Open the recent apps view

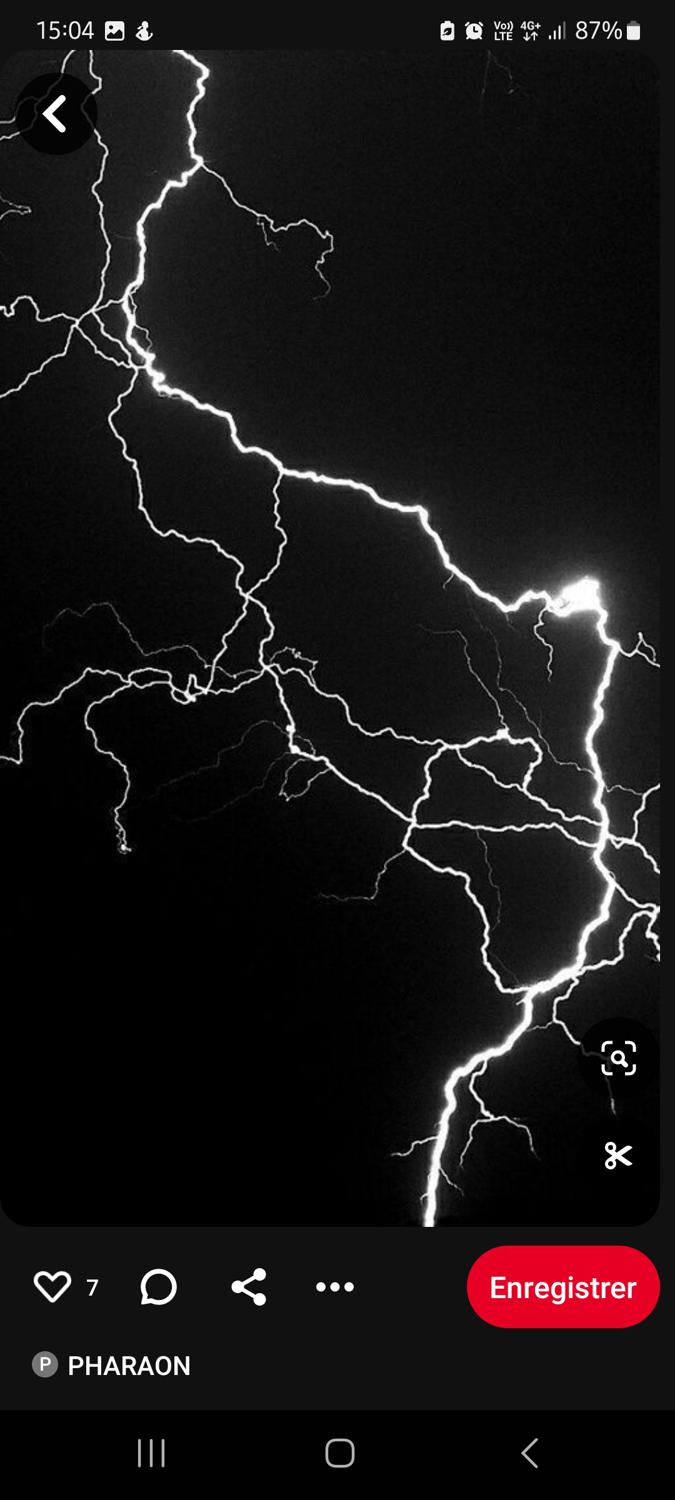pyautogui.click(x=151, y=1453)
